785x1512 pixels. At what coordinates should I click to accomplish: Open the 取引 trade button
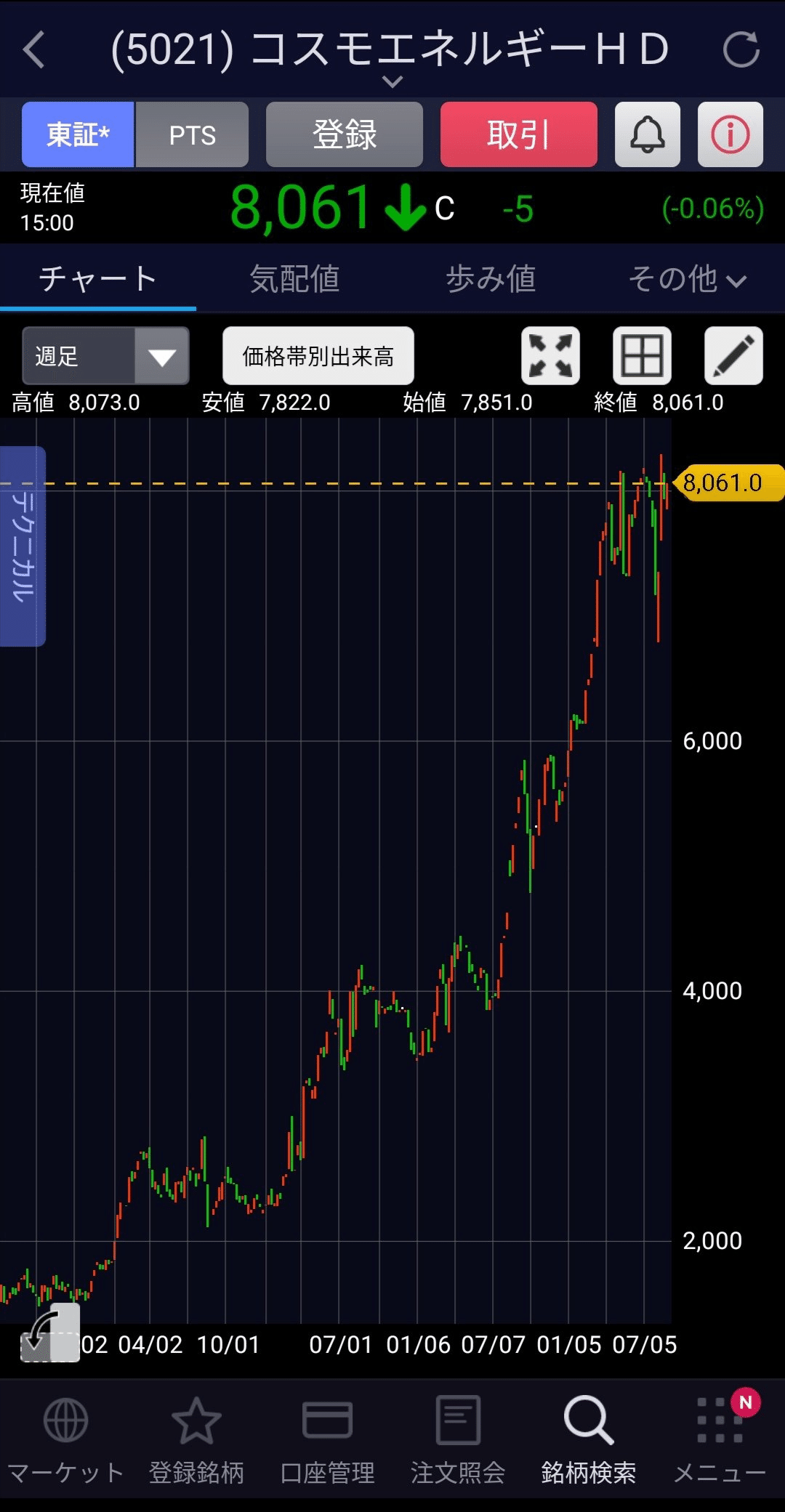click(x=518, y=134)
